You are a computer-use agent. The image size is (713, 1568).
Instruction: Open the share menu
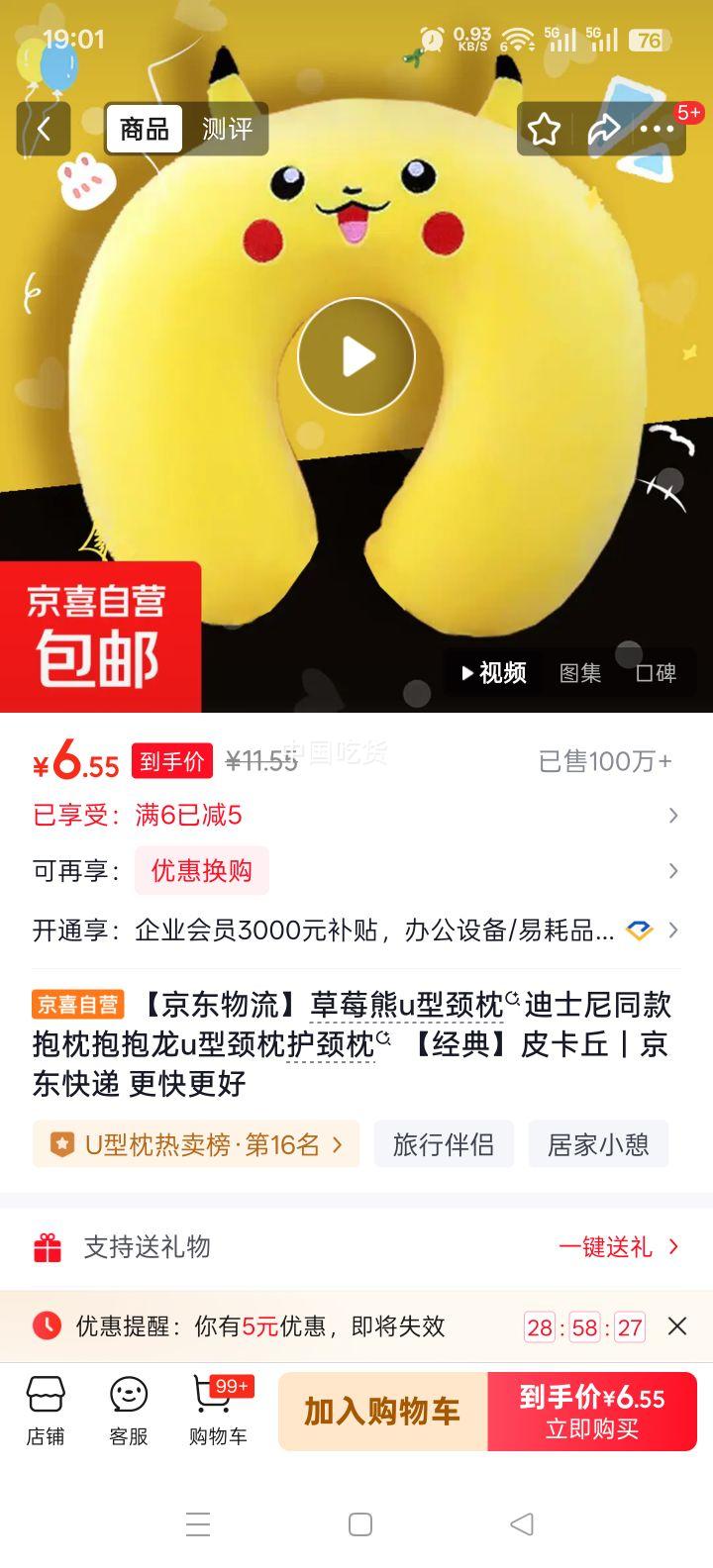point(603,129)
